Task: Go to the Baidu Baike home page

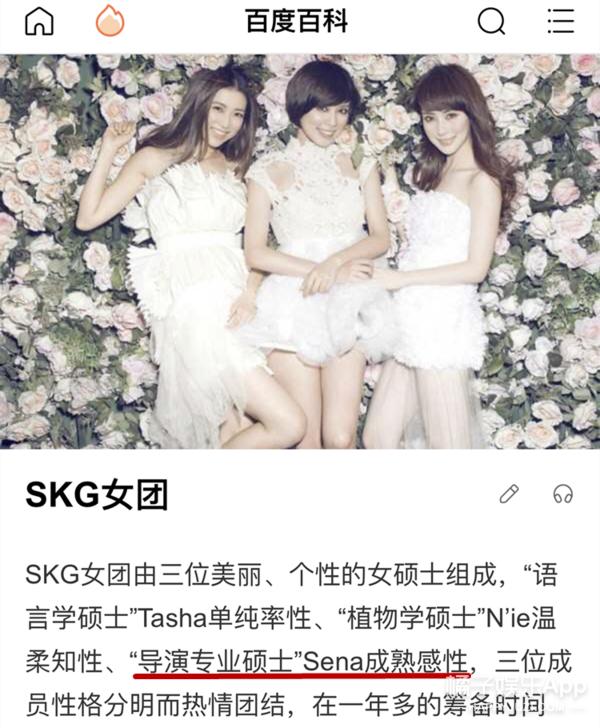Action: coord(39,21)
